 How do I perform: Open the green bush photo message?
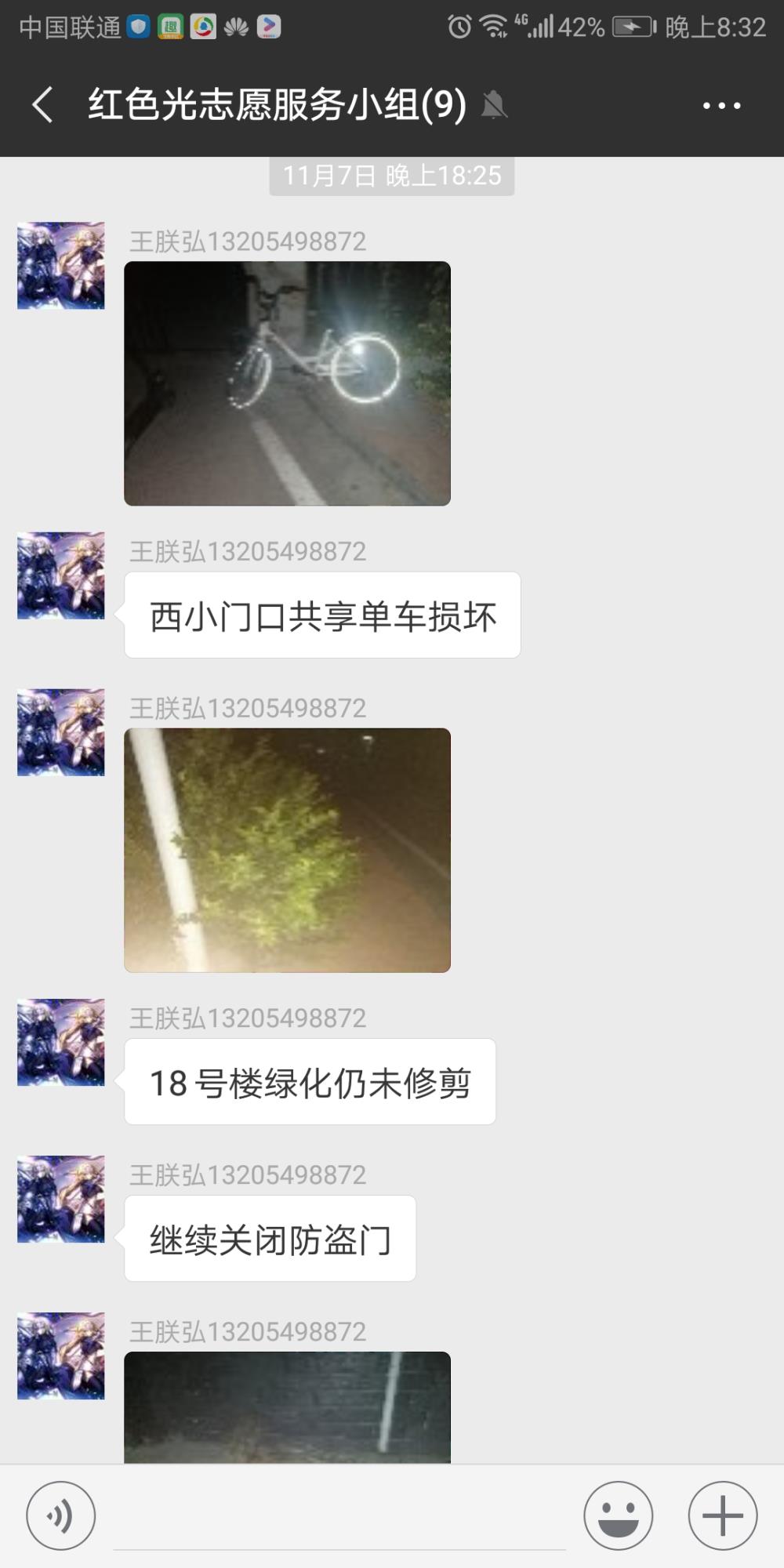pyautogui.click(x=287, y=851)
